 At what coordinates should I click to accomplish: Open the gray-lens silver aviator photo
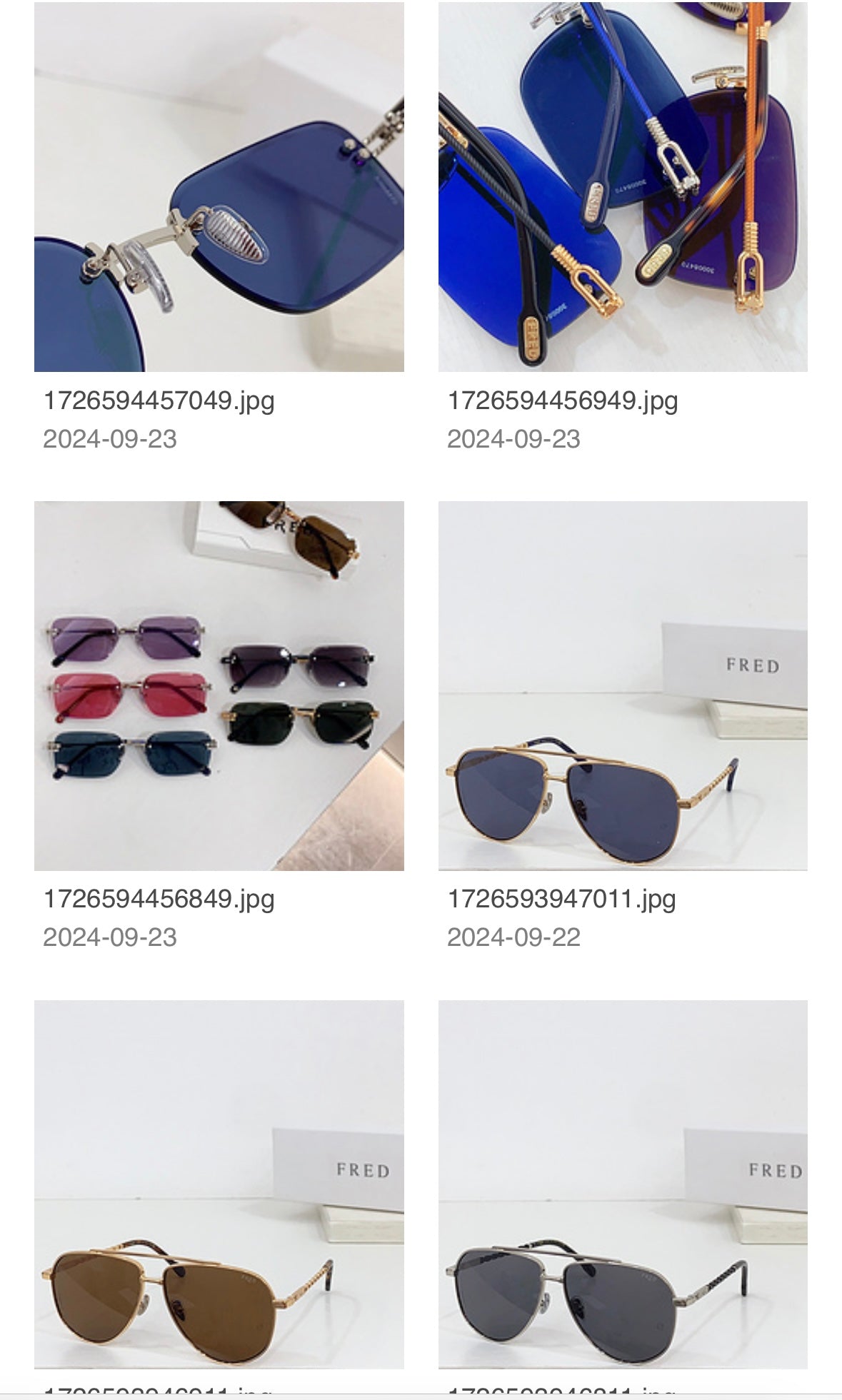point(623,1184)
